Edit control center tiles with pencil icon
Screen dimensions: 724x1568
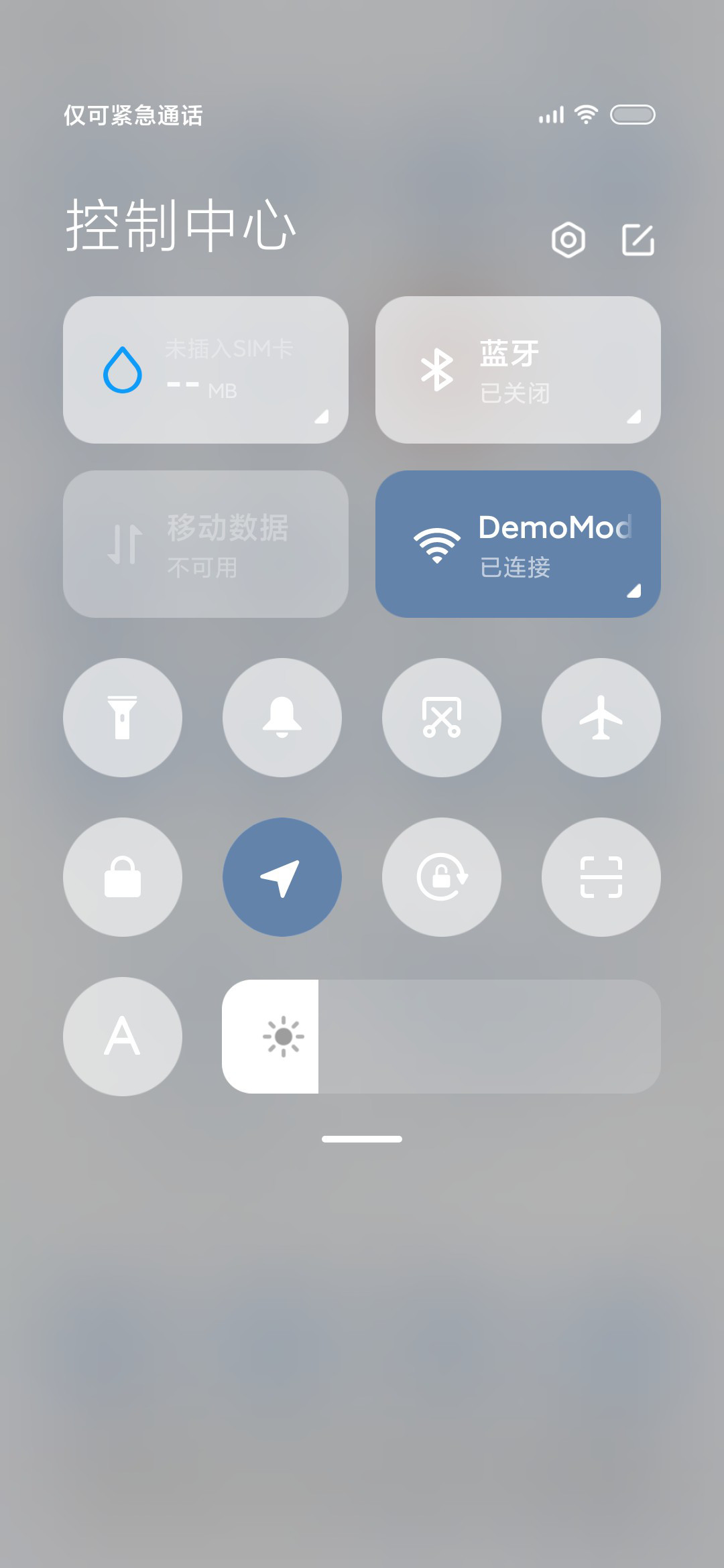(638, 240)
